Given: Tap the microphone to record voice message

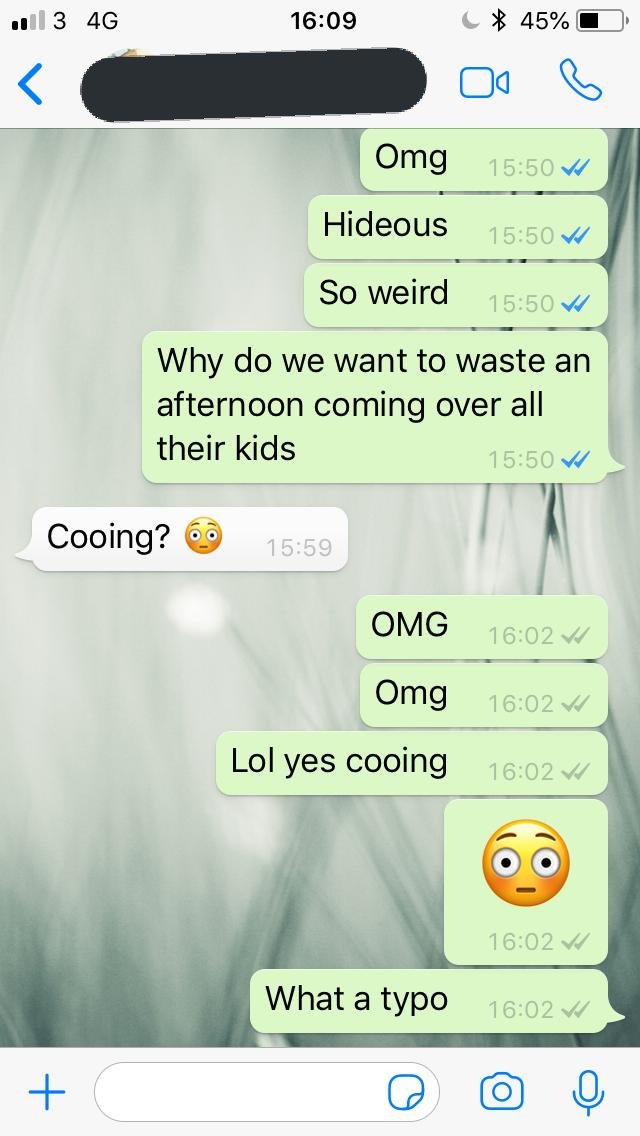Looking at the screenshot, I should click(x=588, y=1092).
